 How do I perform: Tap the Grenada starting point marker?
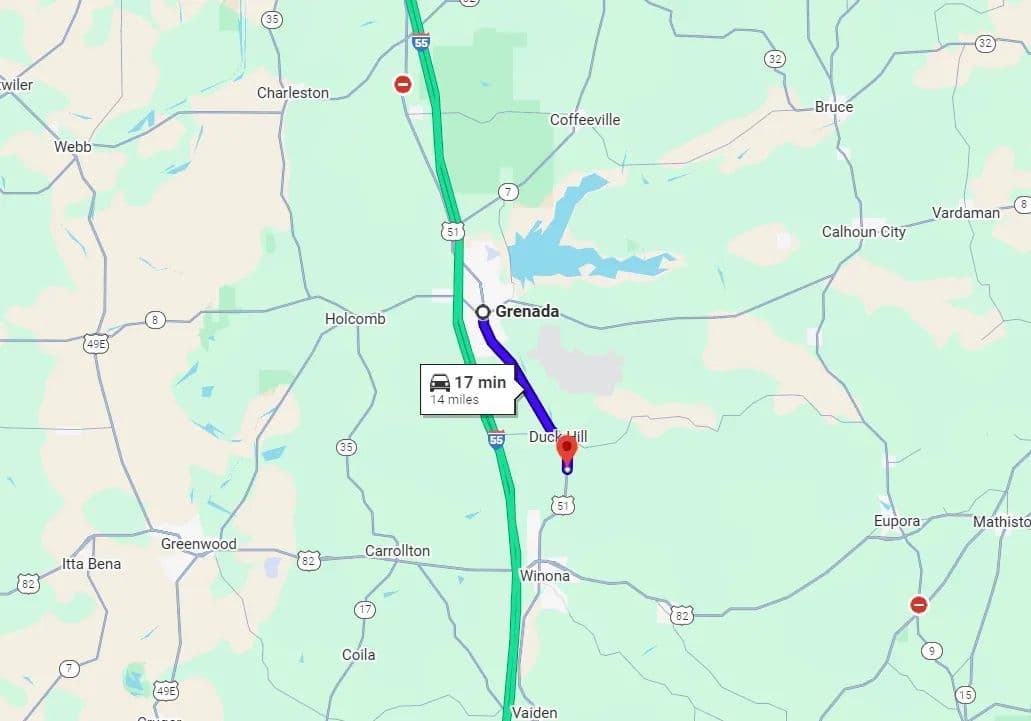(483, 312)
